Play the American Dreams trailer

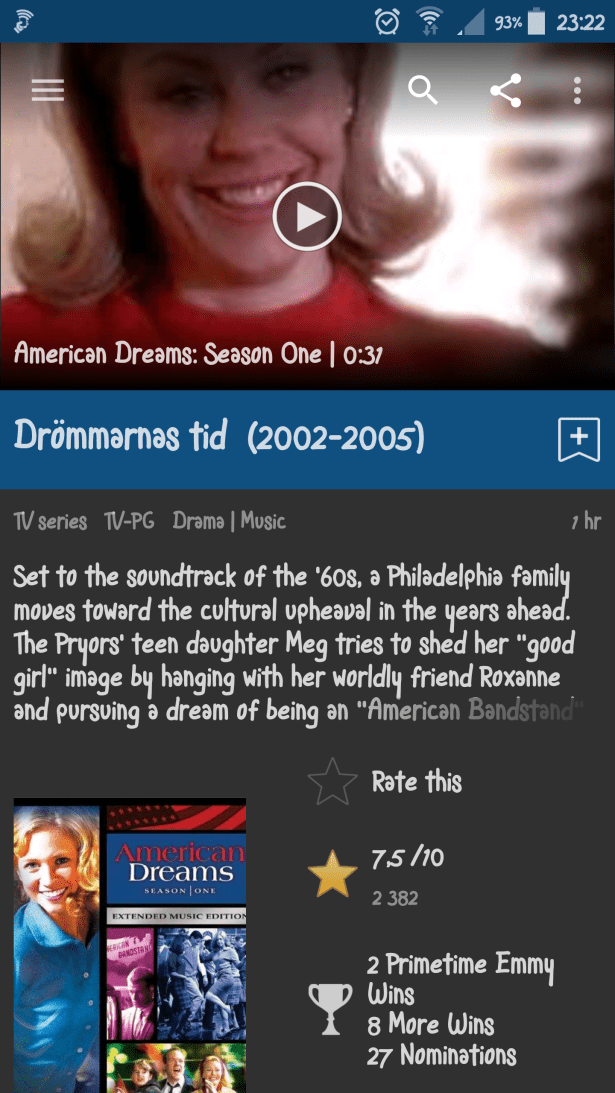point(307,216)
